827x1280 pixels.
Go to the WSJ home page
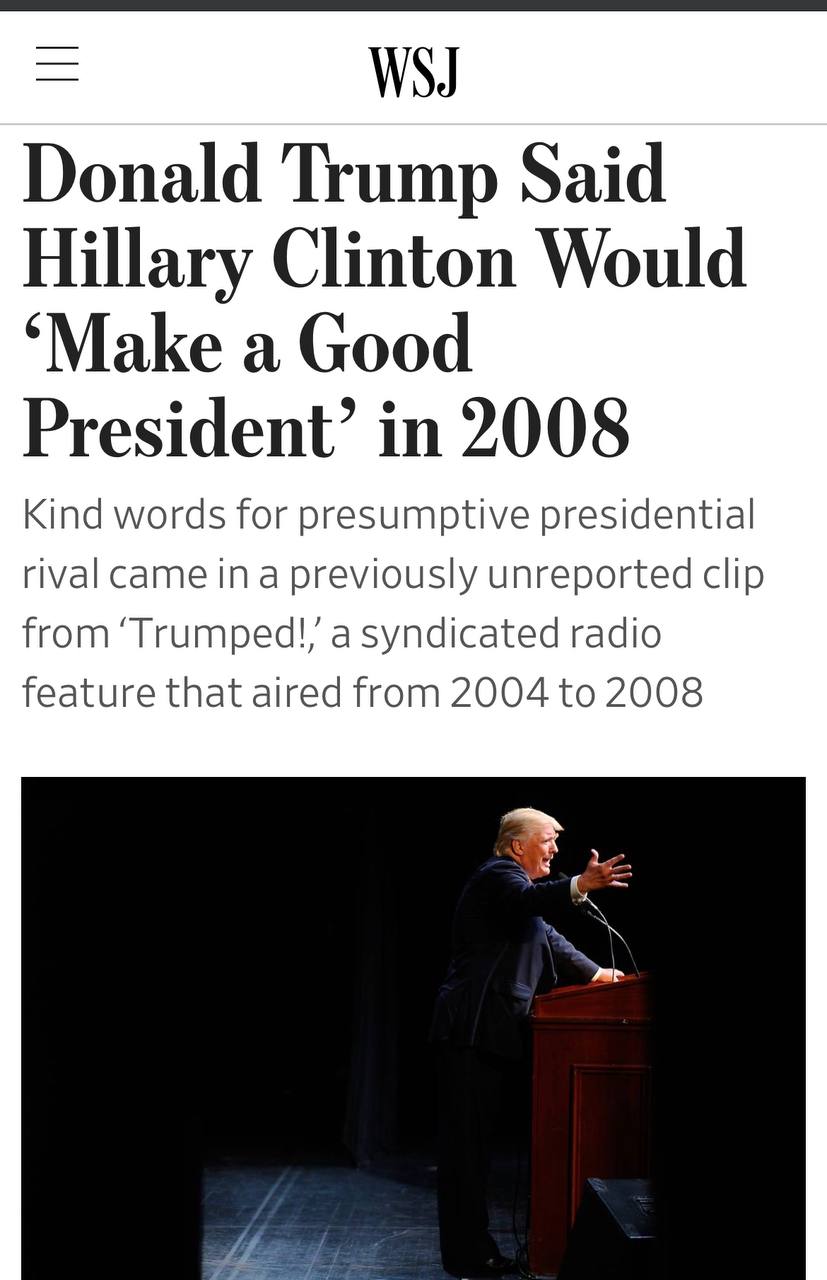click(413, 70)
